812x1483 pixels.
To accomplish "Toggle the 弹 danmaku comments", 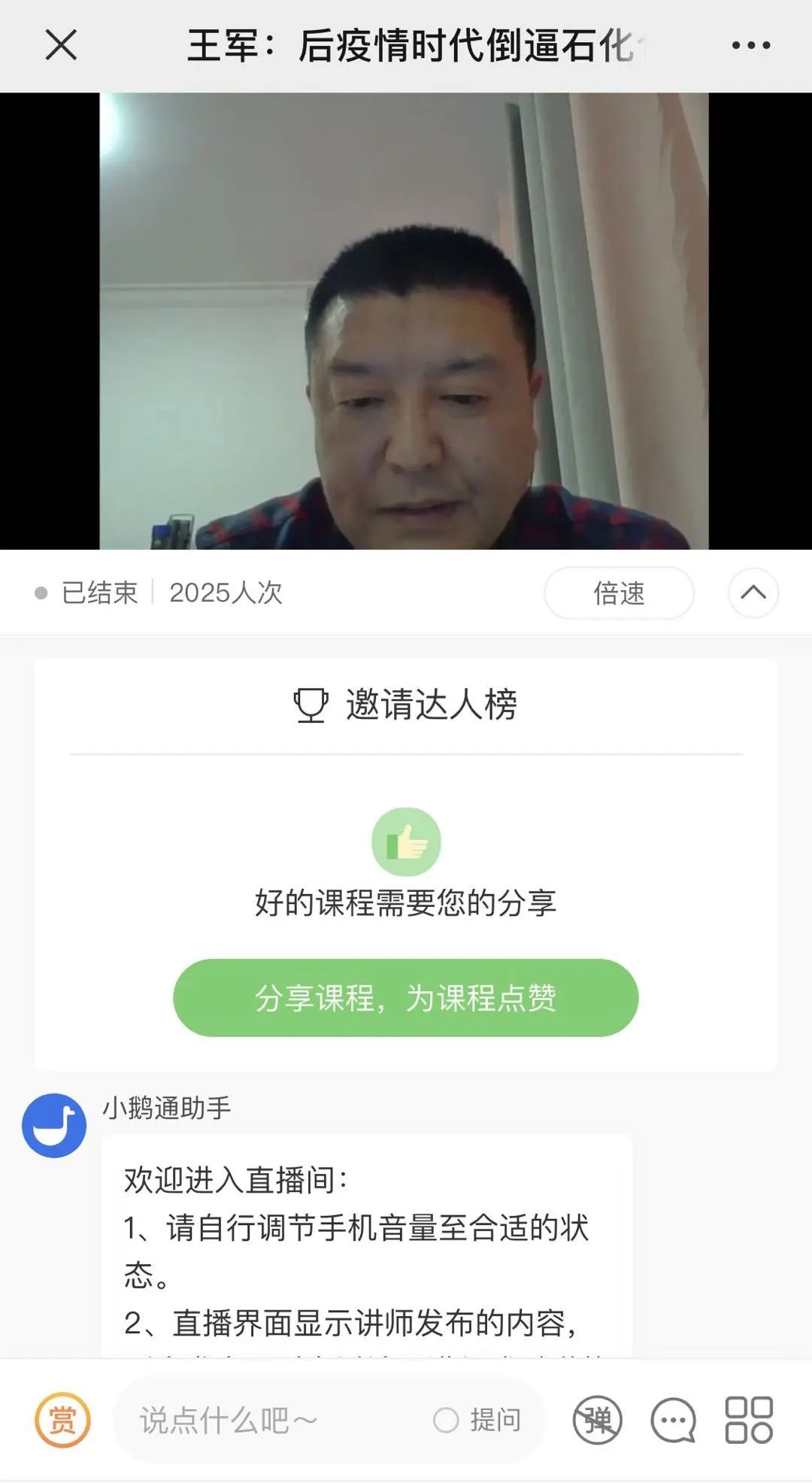I will 598,1421.
